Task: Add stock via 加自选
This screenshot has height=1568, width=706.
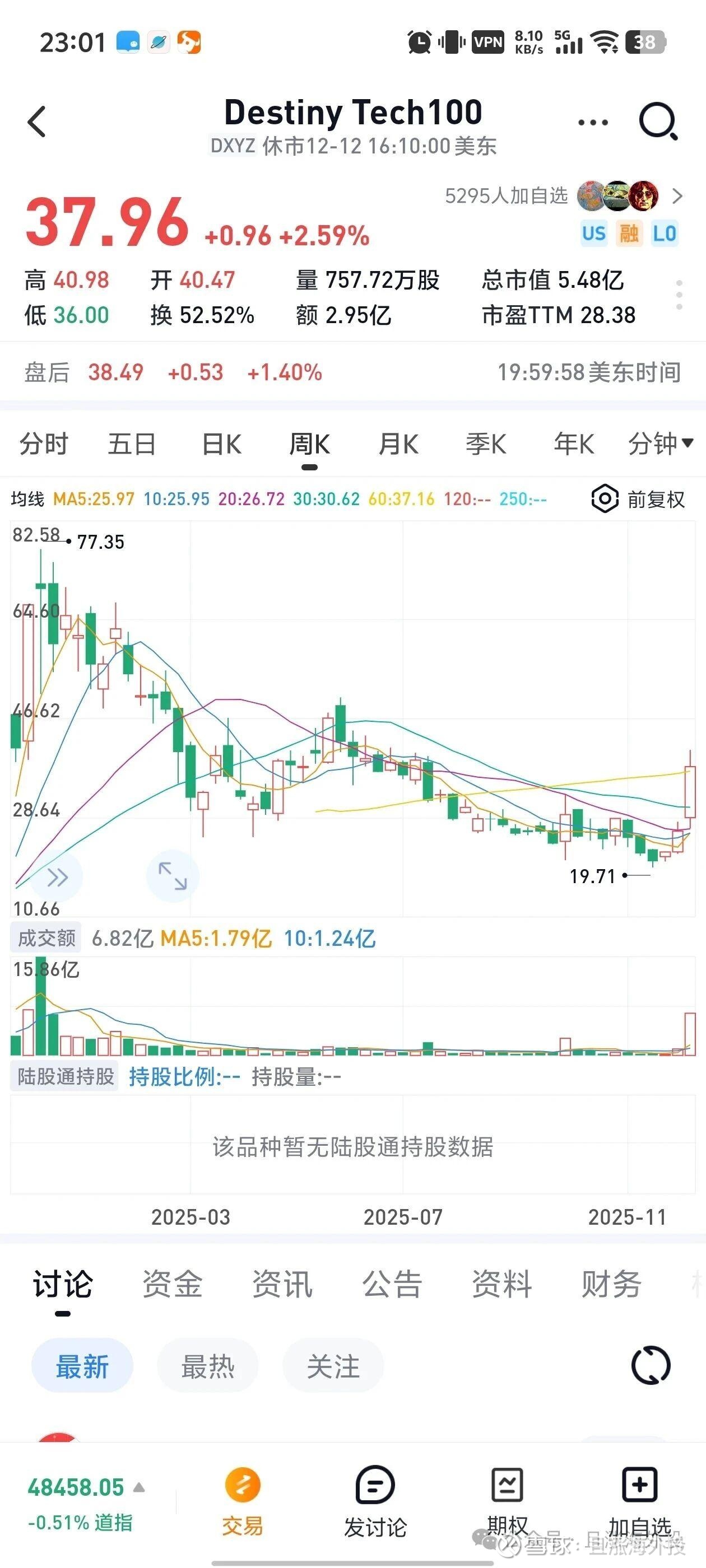Action: coord(640,1500)
